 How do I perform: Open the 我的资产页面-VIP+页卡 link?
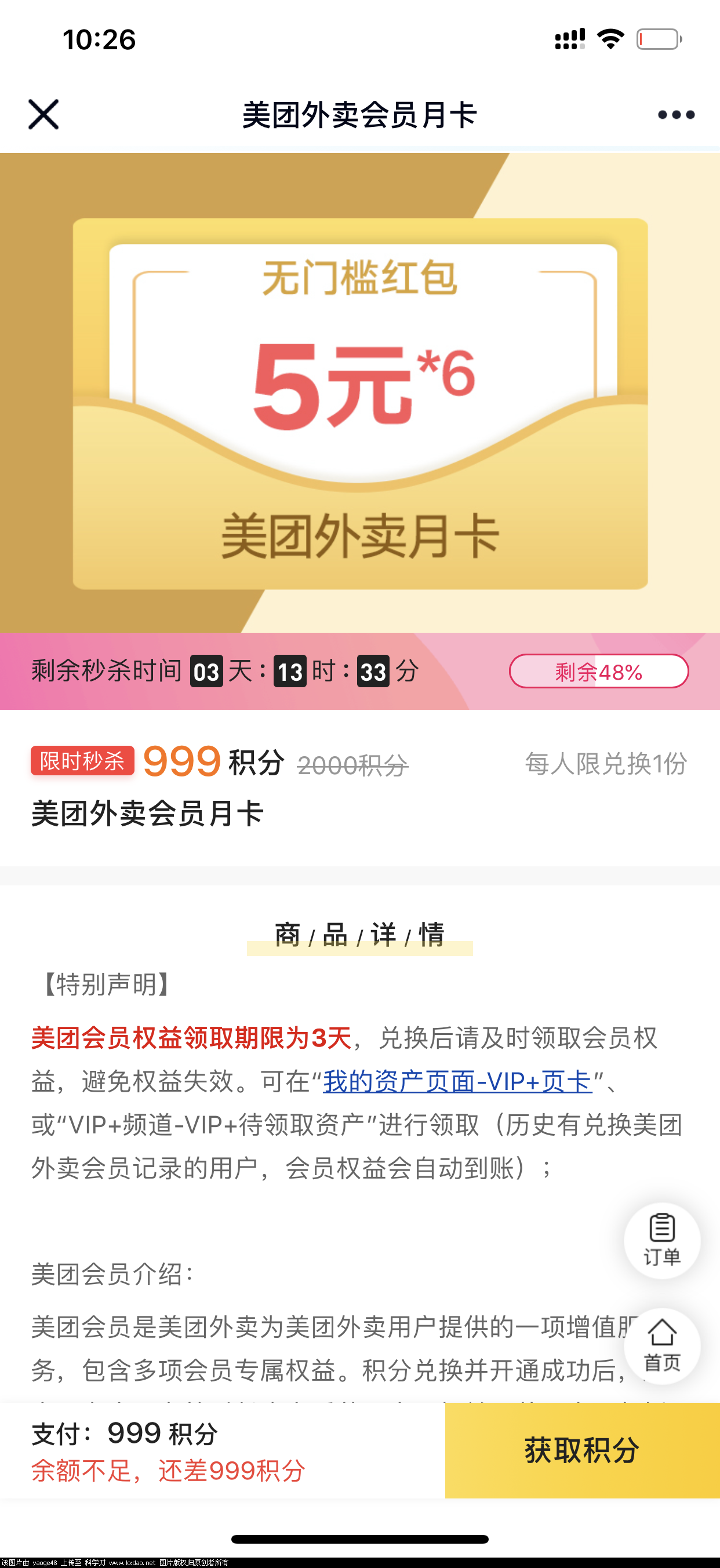[x=457, y=1082]
